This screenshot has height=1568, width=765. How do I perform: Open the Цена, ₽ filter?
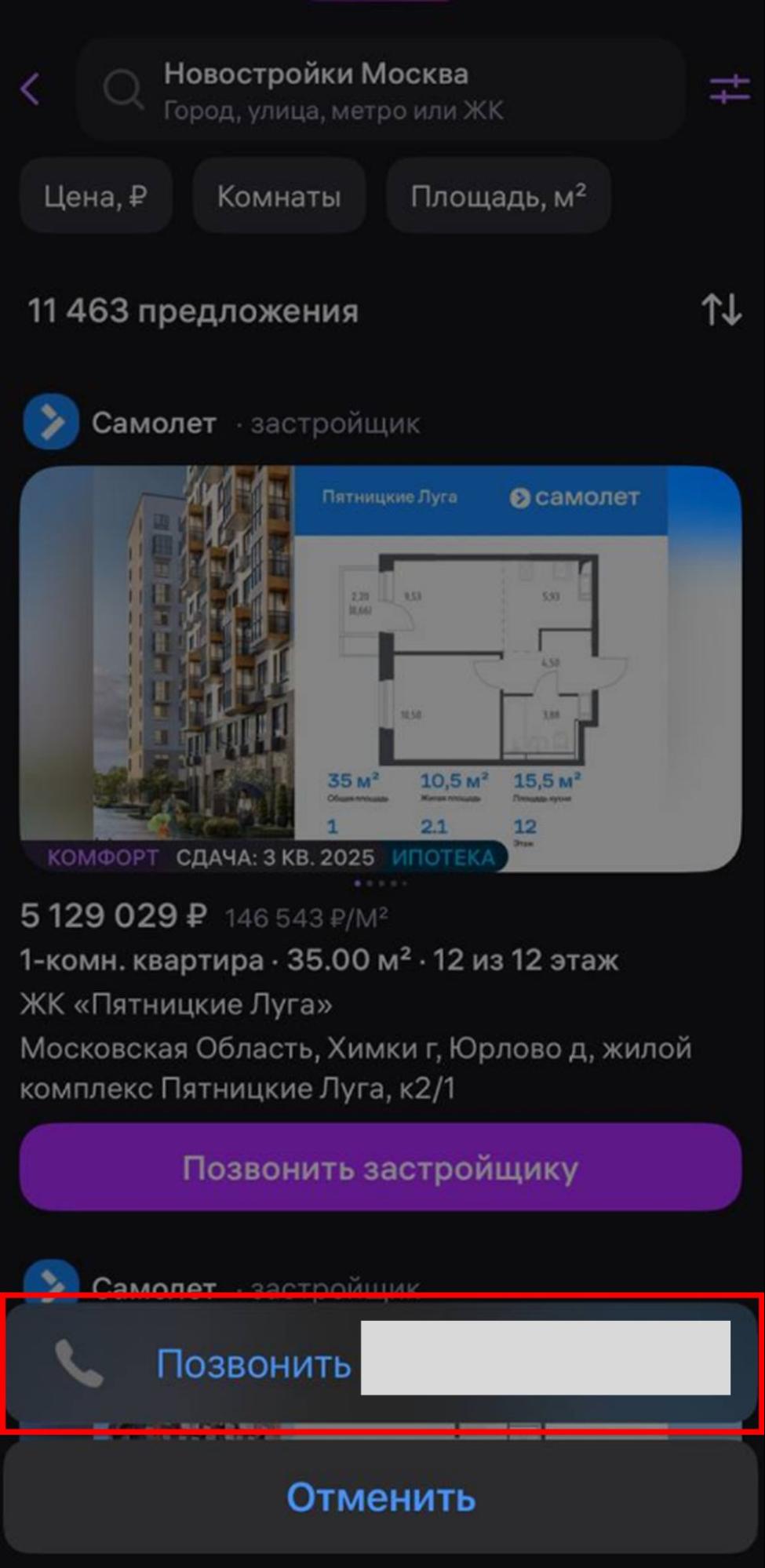tap(95, 196)
